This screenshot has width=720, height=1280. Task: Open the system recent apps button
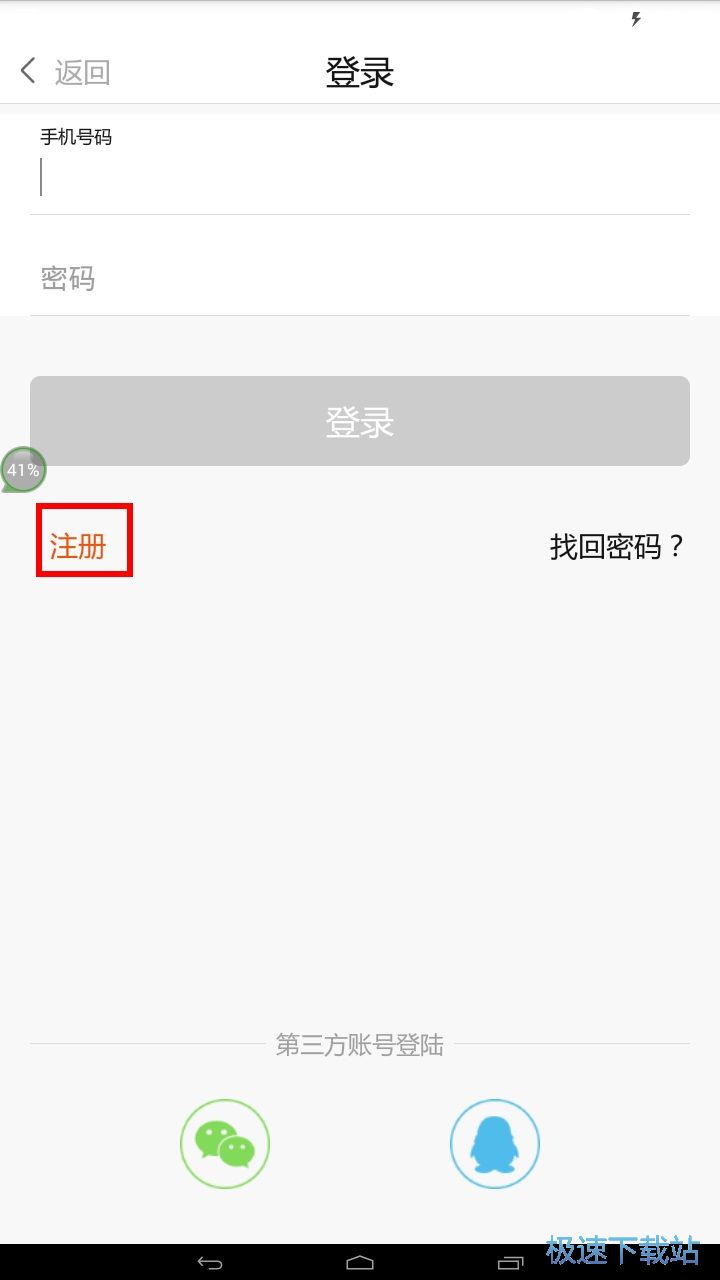pyautogui.click(x=510, y=1262)
